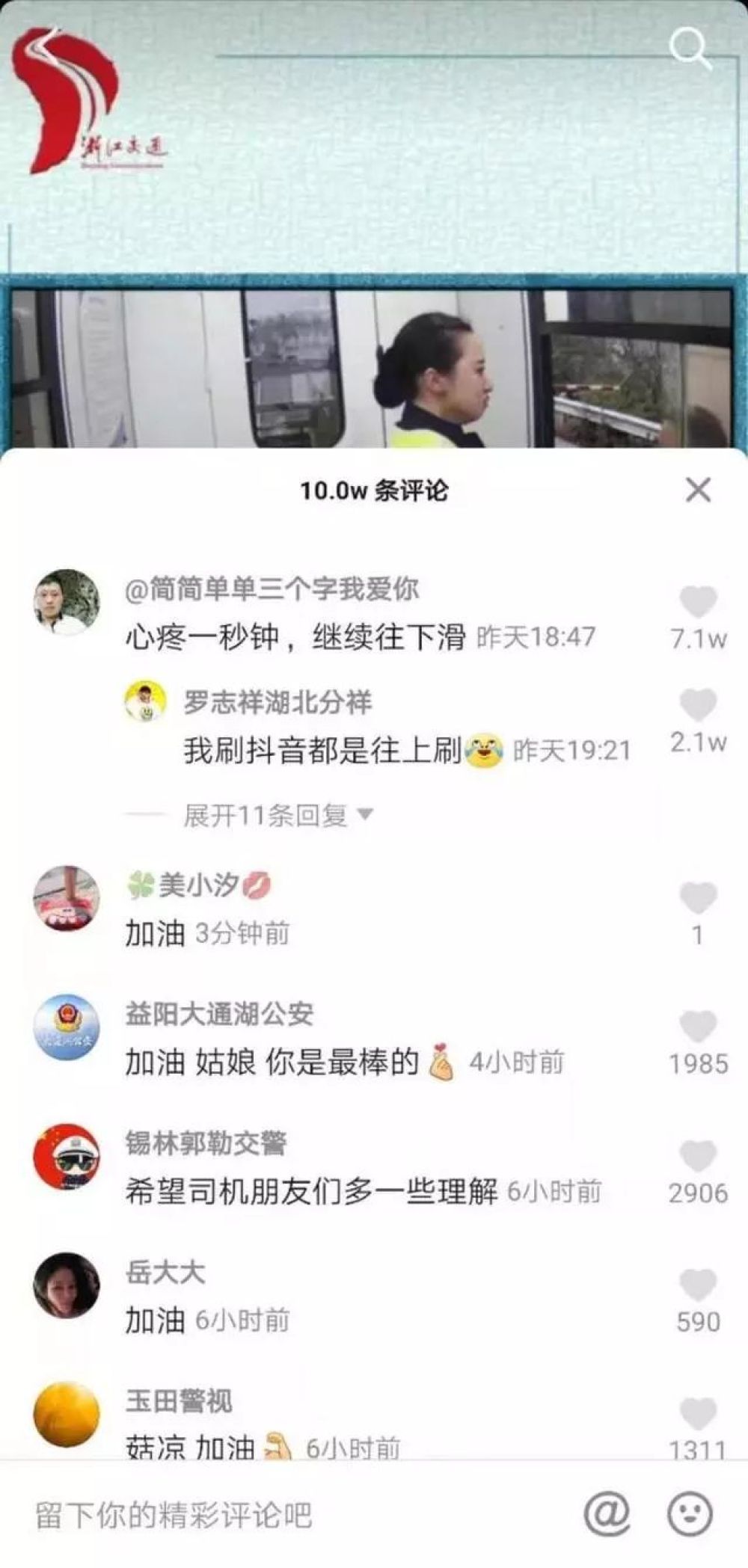
Task: Expand 展开11条回复 replies
Action: coord(278,815)
